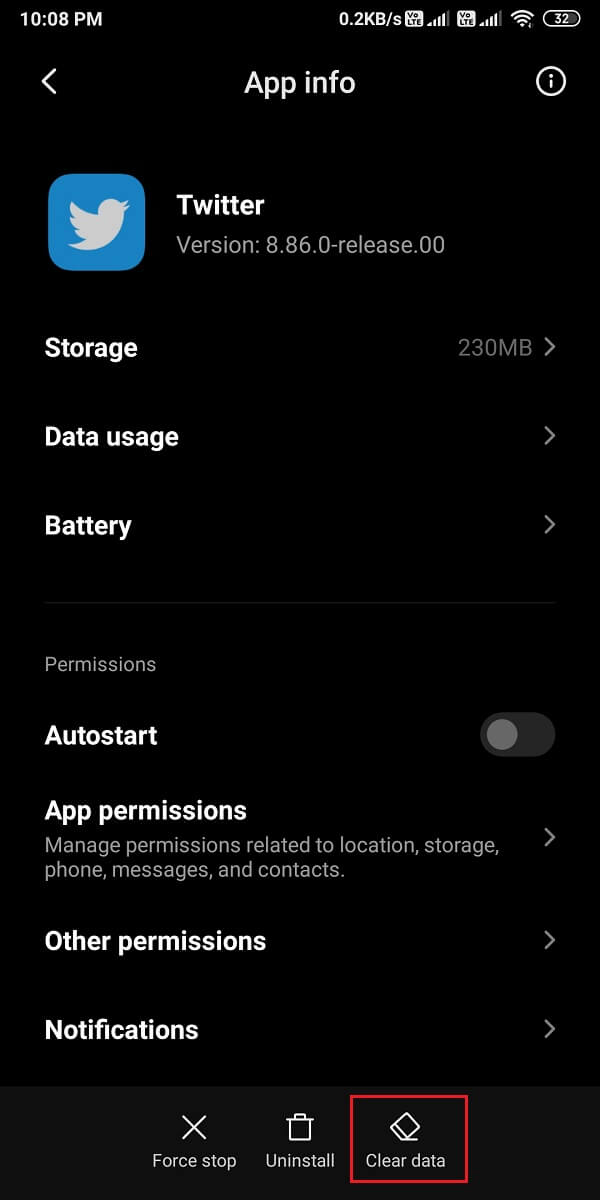Open Battery settings row
Viewport: 600px width, 1200px height.
[x=300, y=525]
